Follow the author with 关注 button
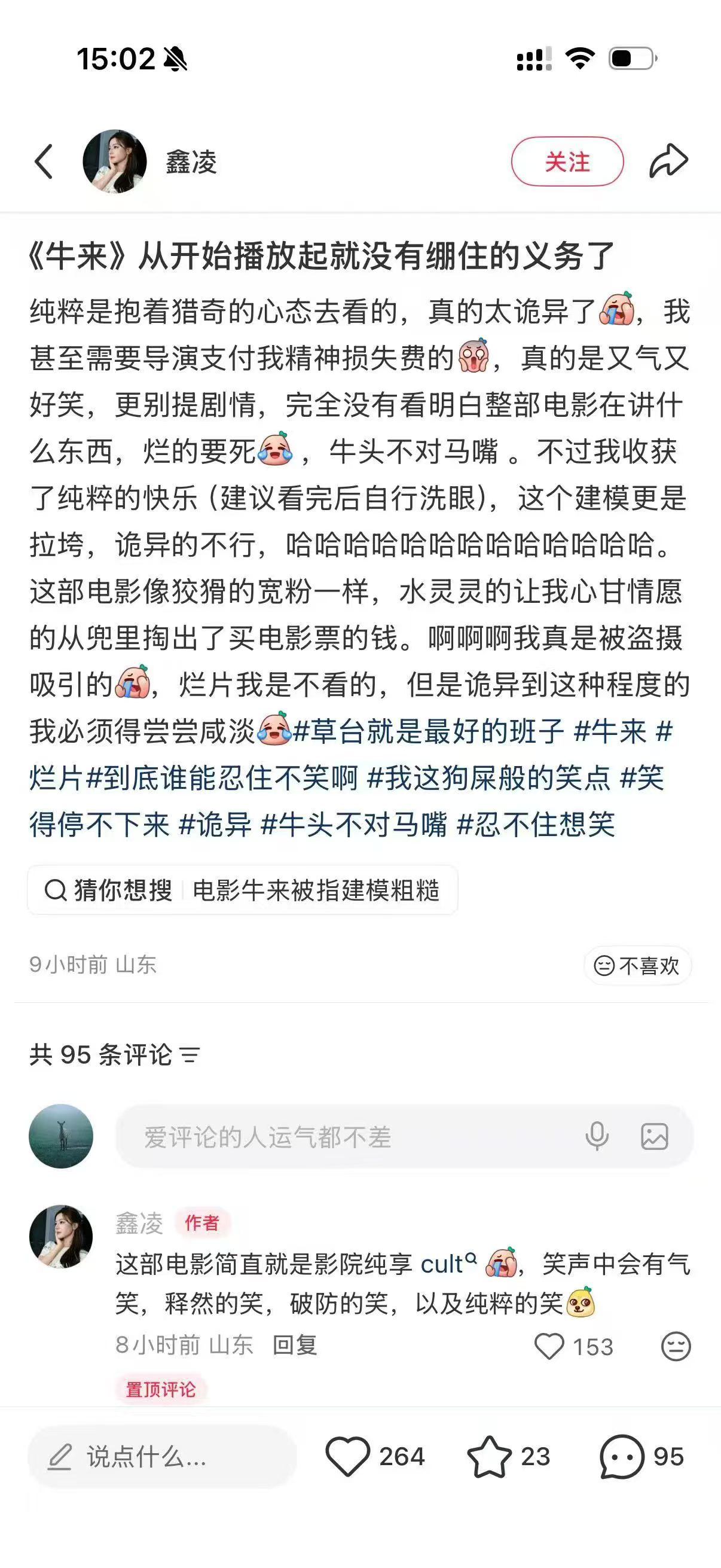Viewport: 721px width, 1568px height. click(x=567, y=162)
